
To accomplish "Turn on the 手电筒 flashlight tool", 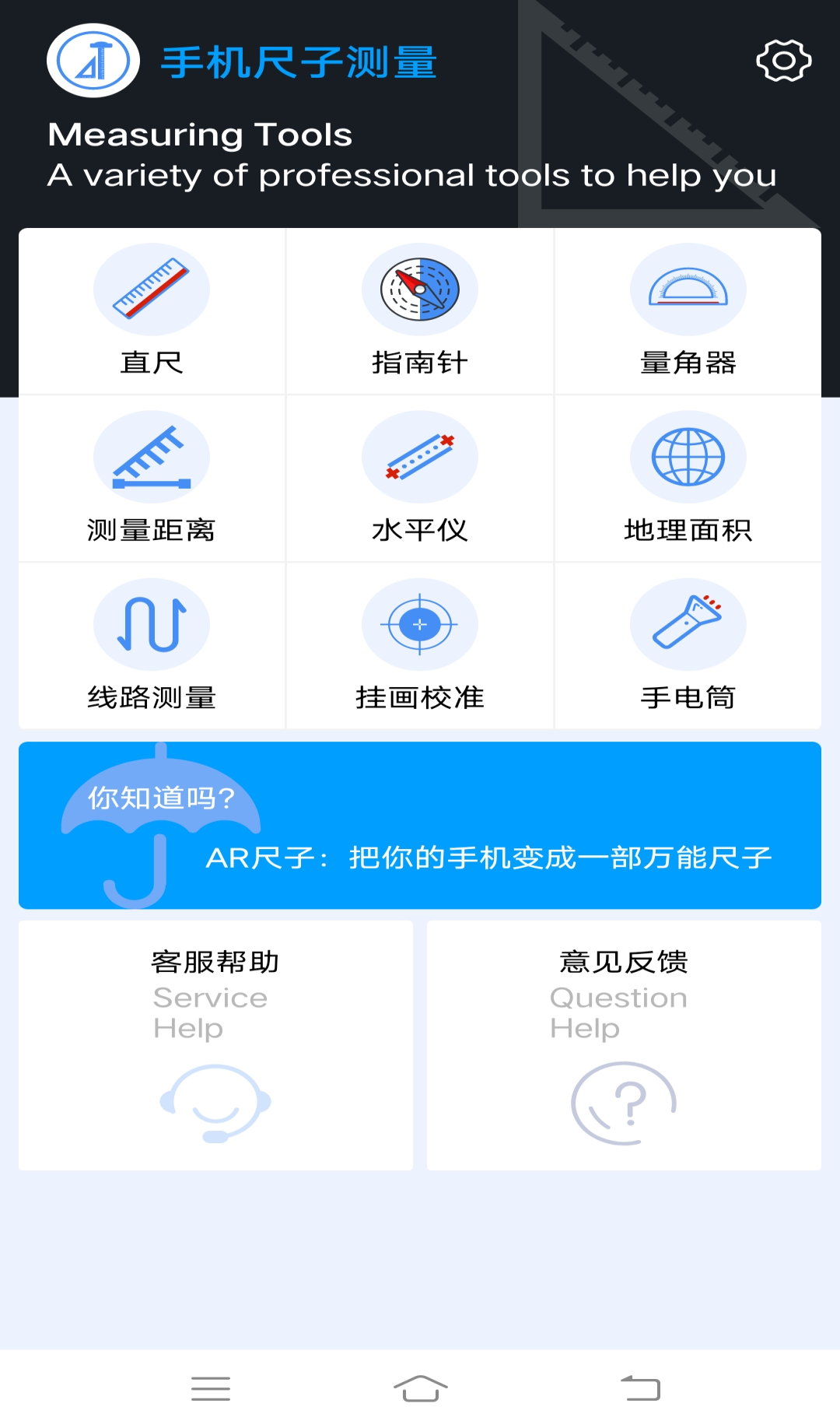I will (688, 646).
